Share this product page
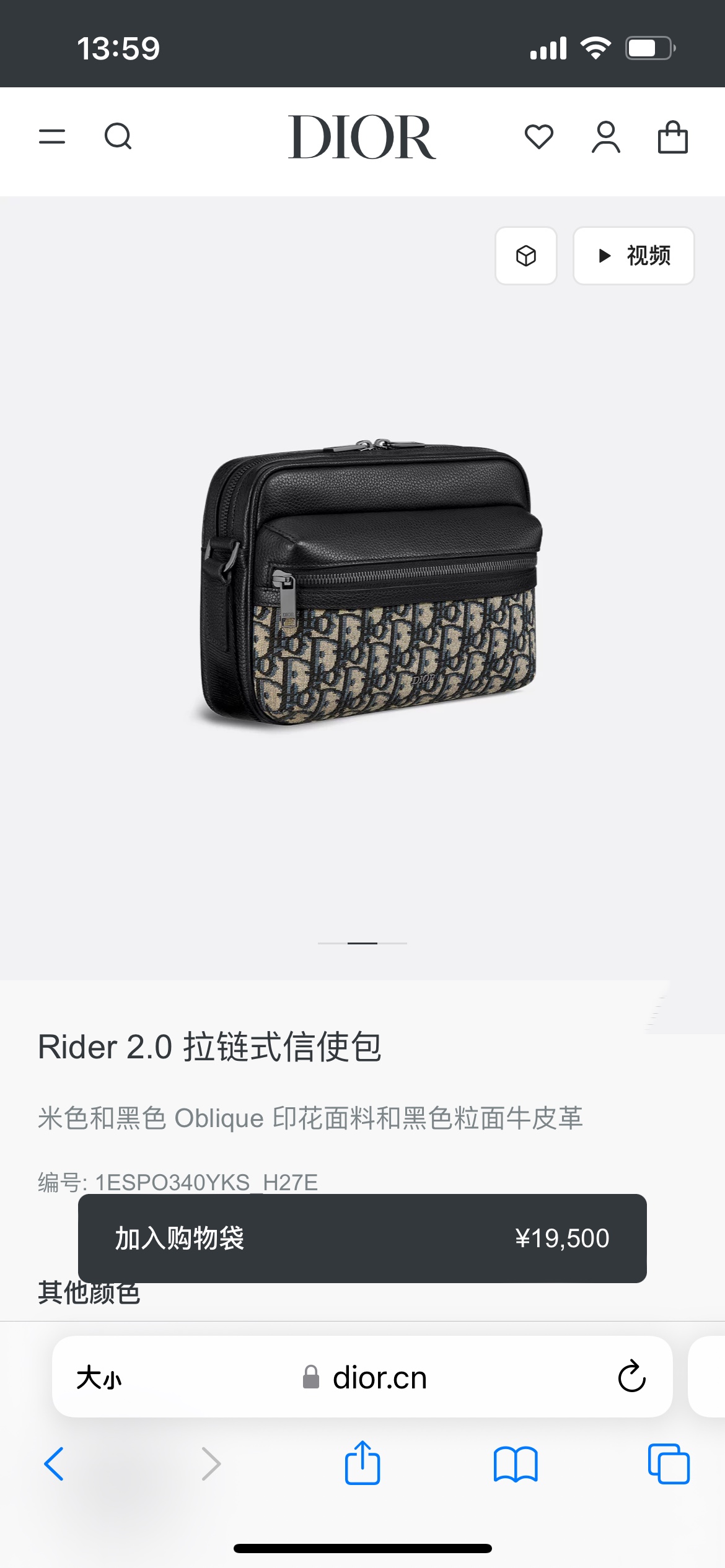725x1568 pixels. click(362, 1463)
